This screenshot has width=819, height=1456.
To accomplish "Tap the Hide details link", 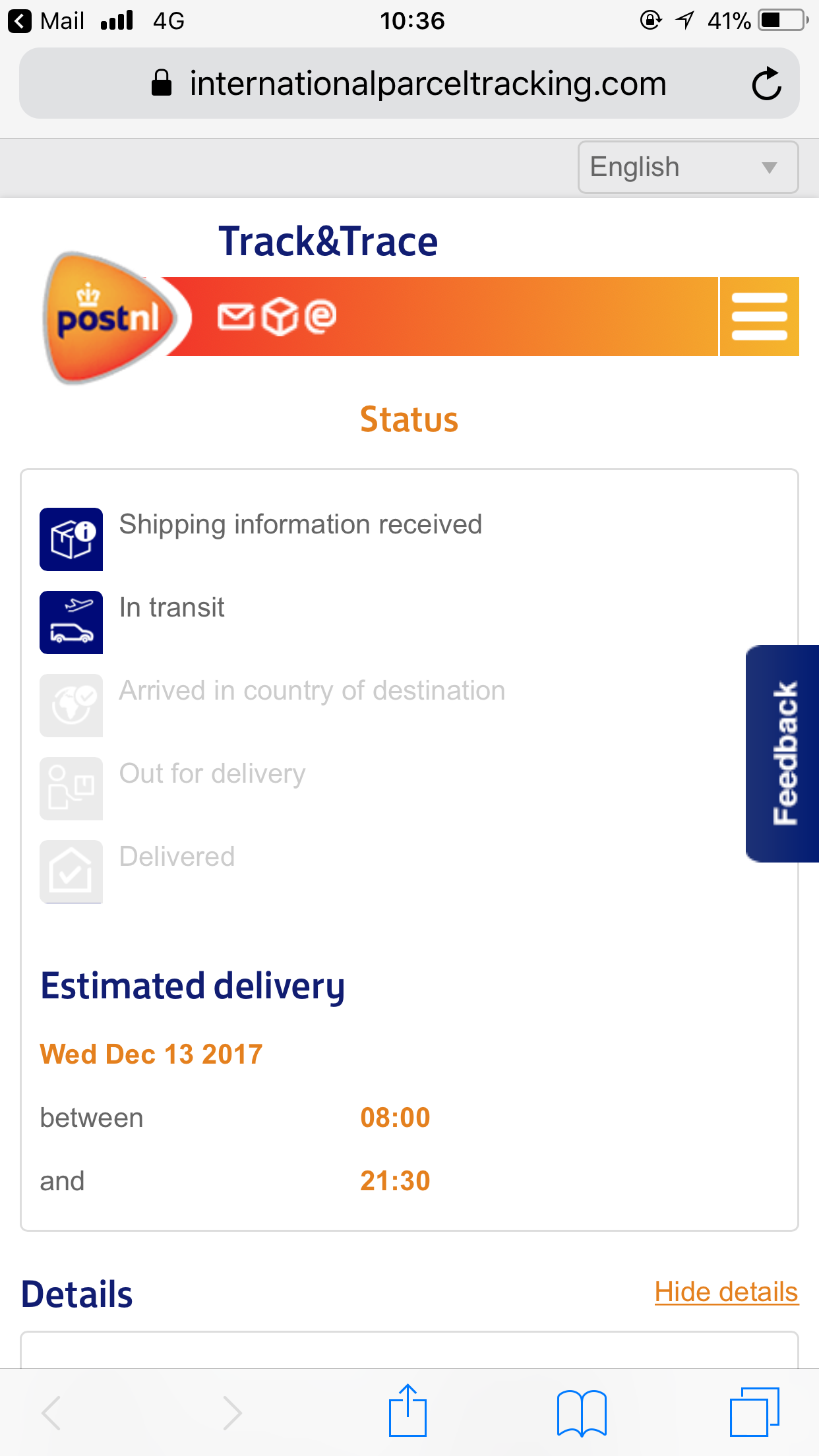I will [726, 1292].
